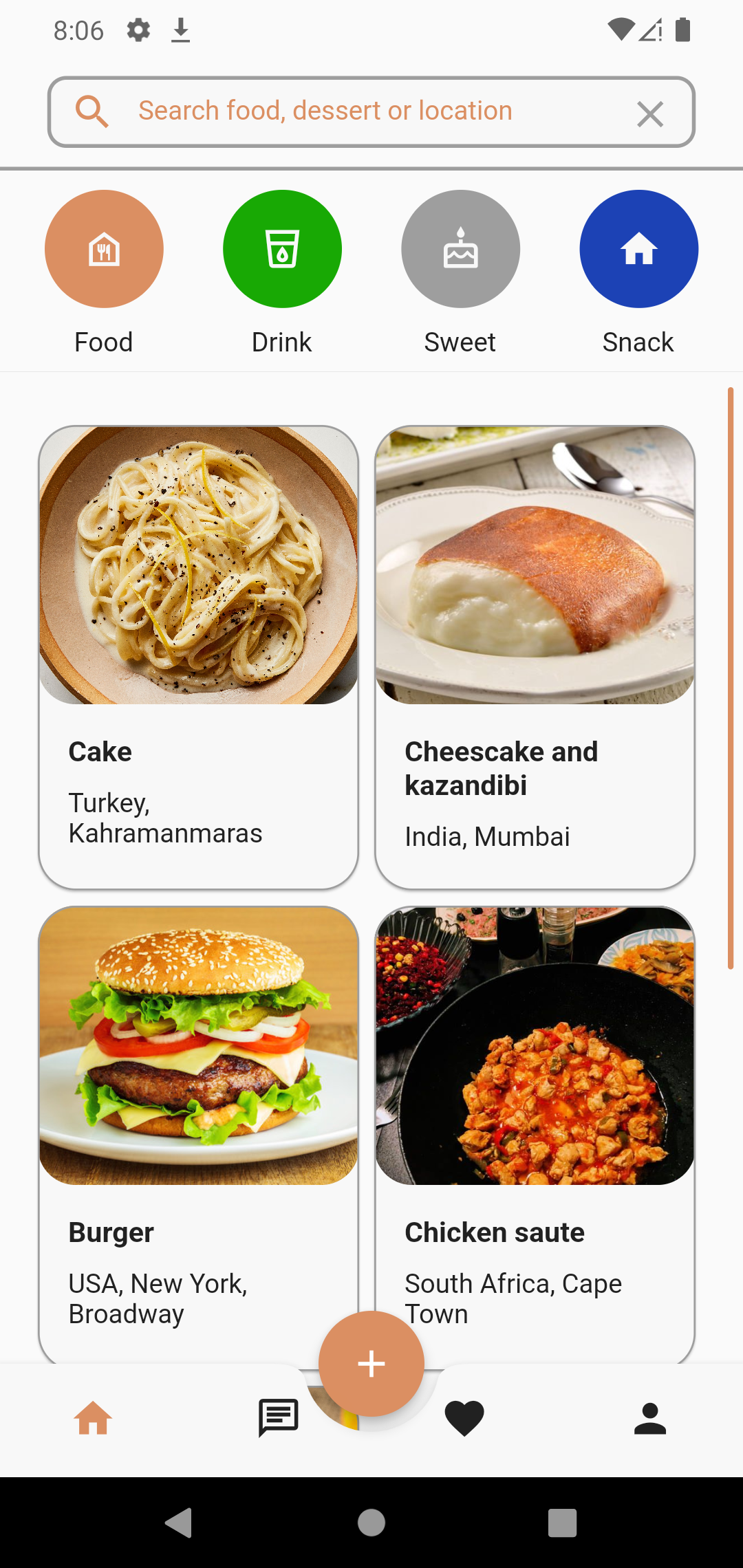
Task: Choose the Sweet category
Action: coord(460,249)
